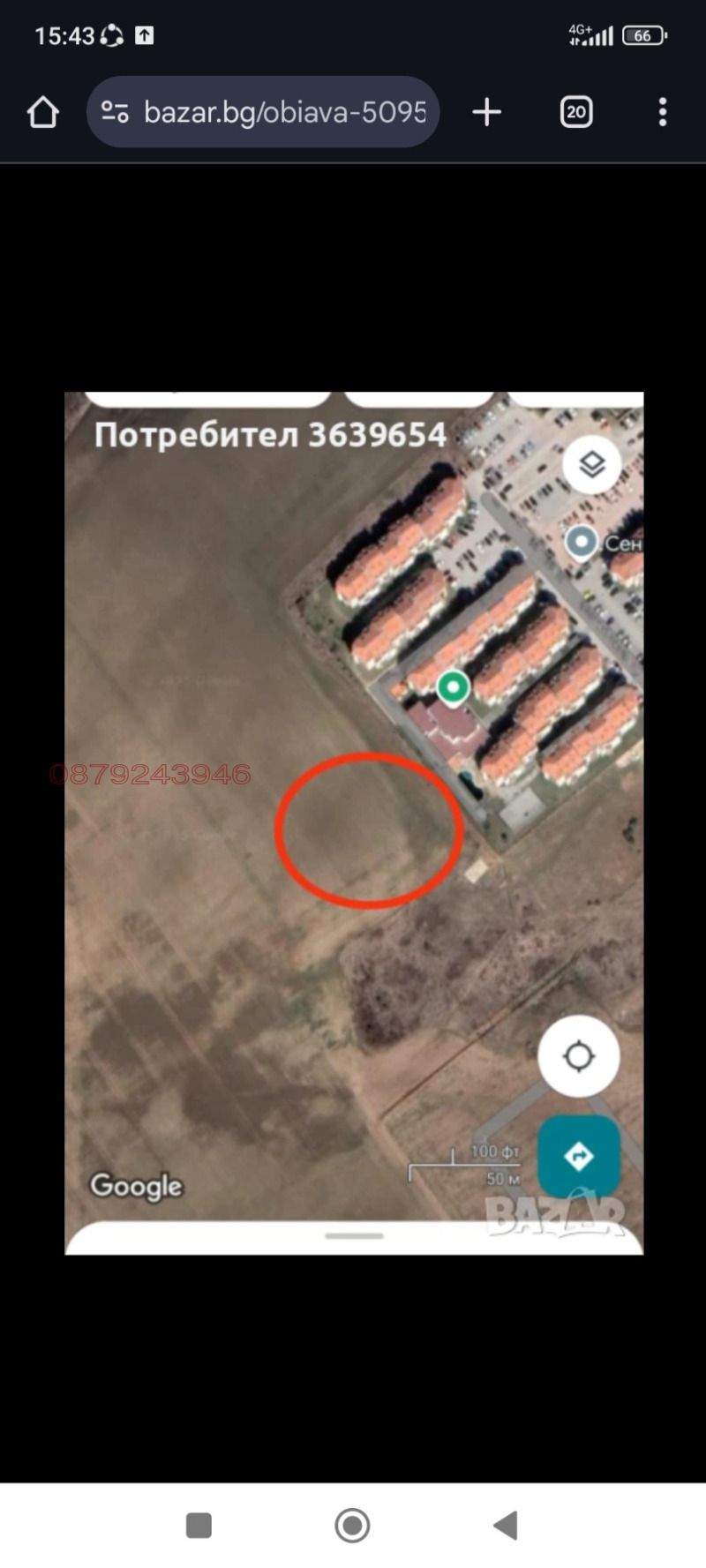
Task: Tap the upload status bar icon
Action: 144,36
